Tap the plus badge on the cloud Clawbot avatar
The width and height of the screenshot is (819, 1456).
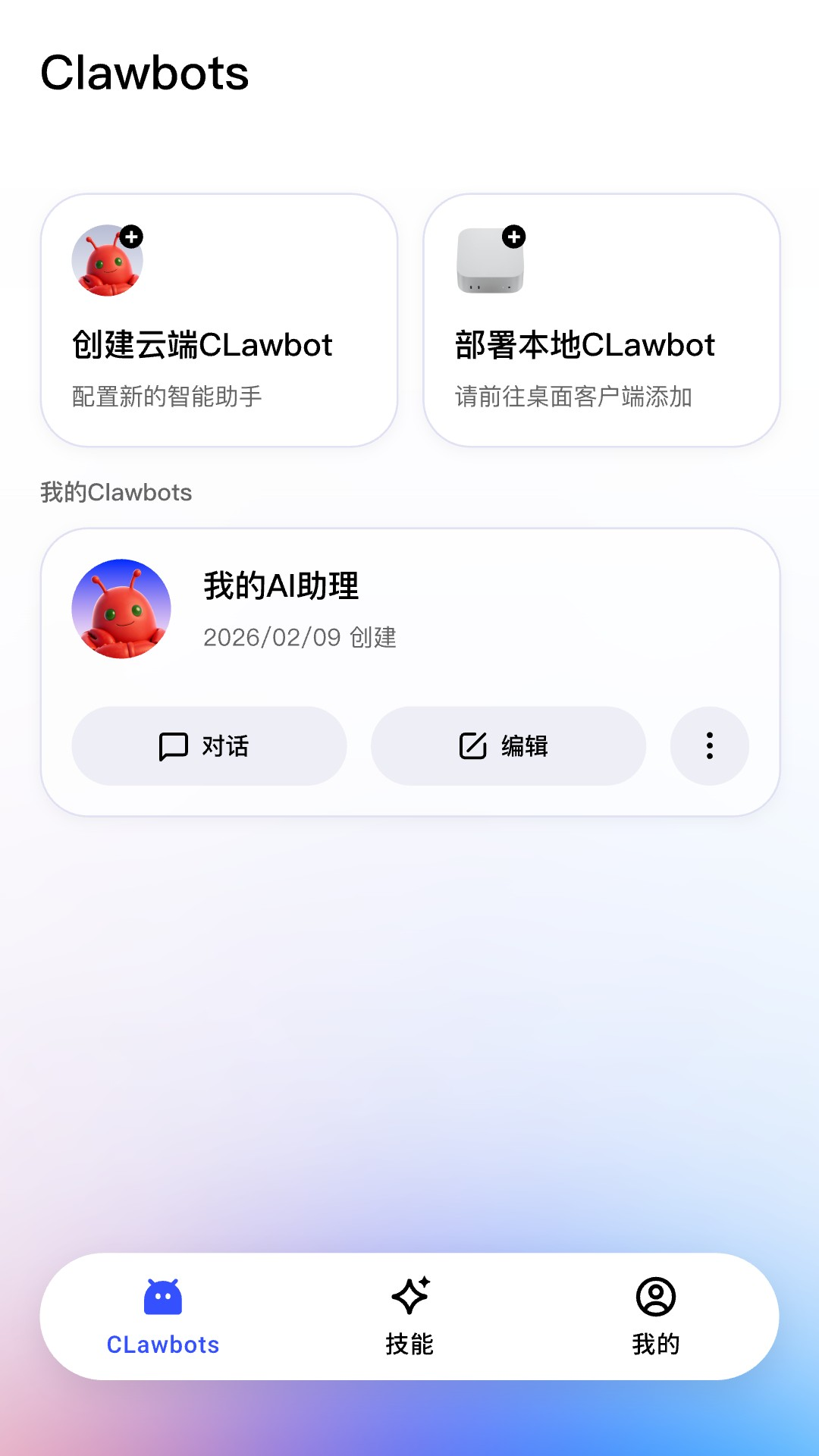pos(133,237)
